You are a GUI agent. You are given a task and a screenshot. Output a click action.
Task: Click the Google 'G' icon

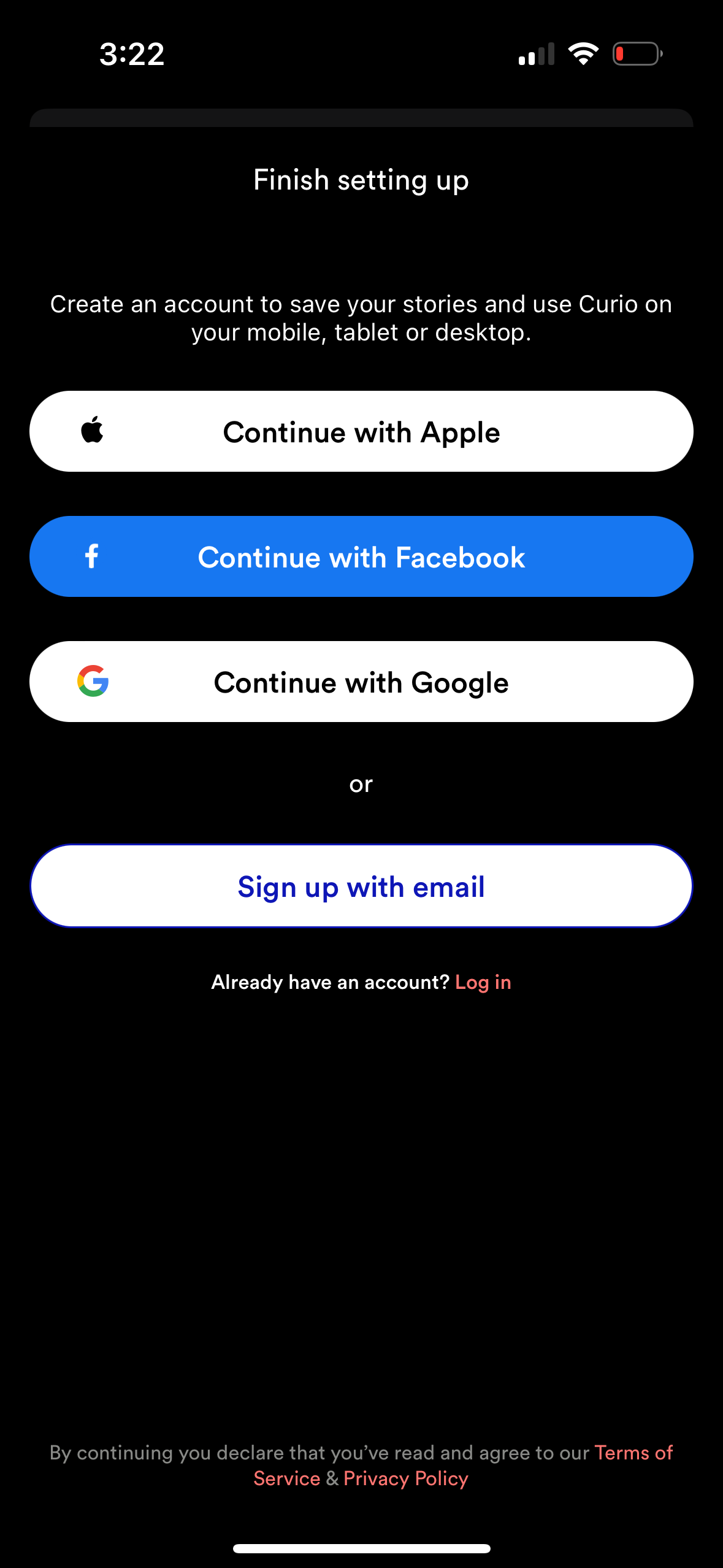point(93,681)
